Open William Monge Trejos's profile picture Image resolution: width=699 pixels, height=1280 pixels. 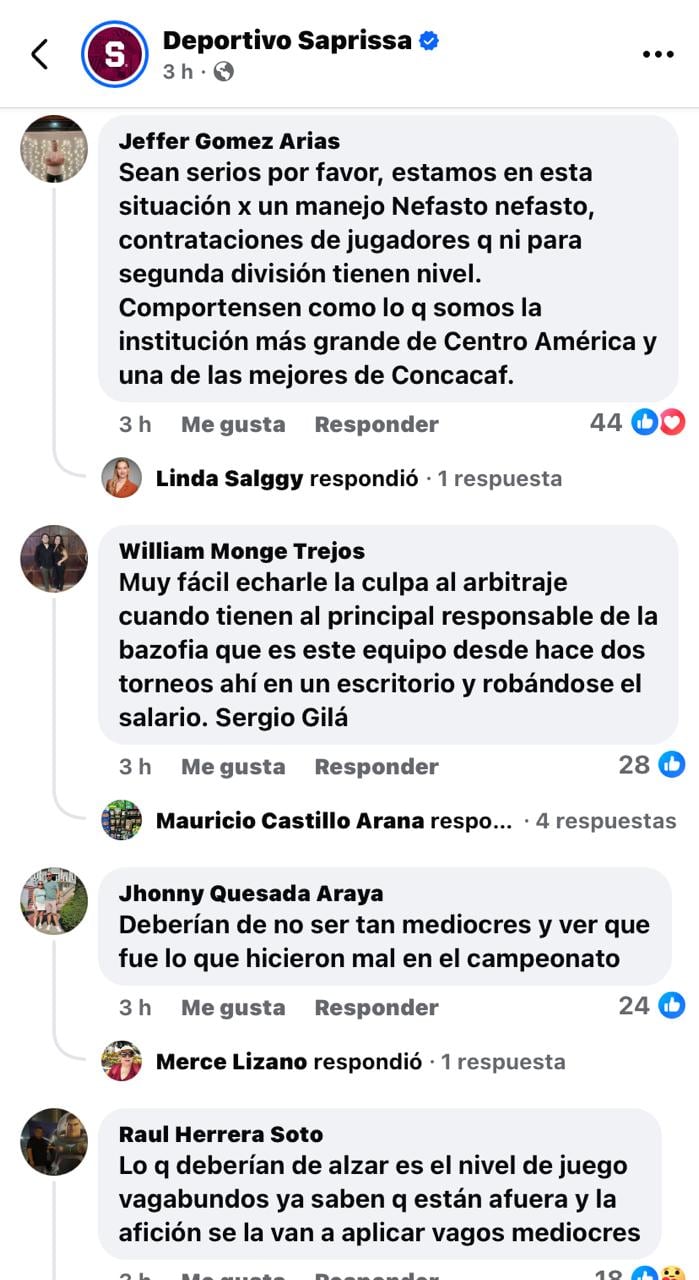point(54,558)
